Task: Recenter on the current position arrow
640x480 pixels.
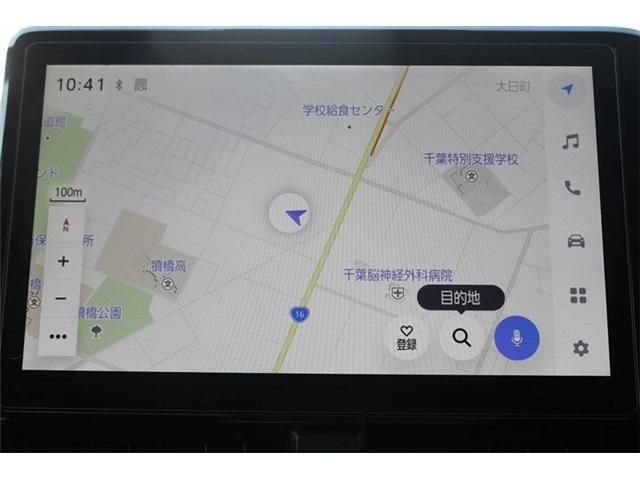Action: (x=294, y=215)
